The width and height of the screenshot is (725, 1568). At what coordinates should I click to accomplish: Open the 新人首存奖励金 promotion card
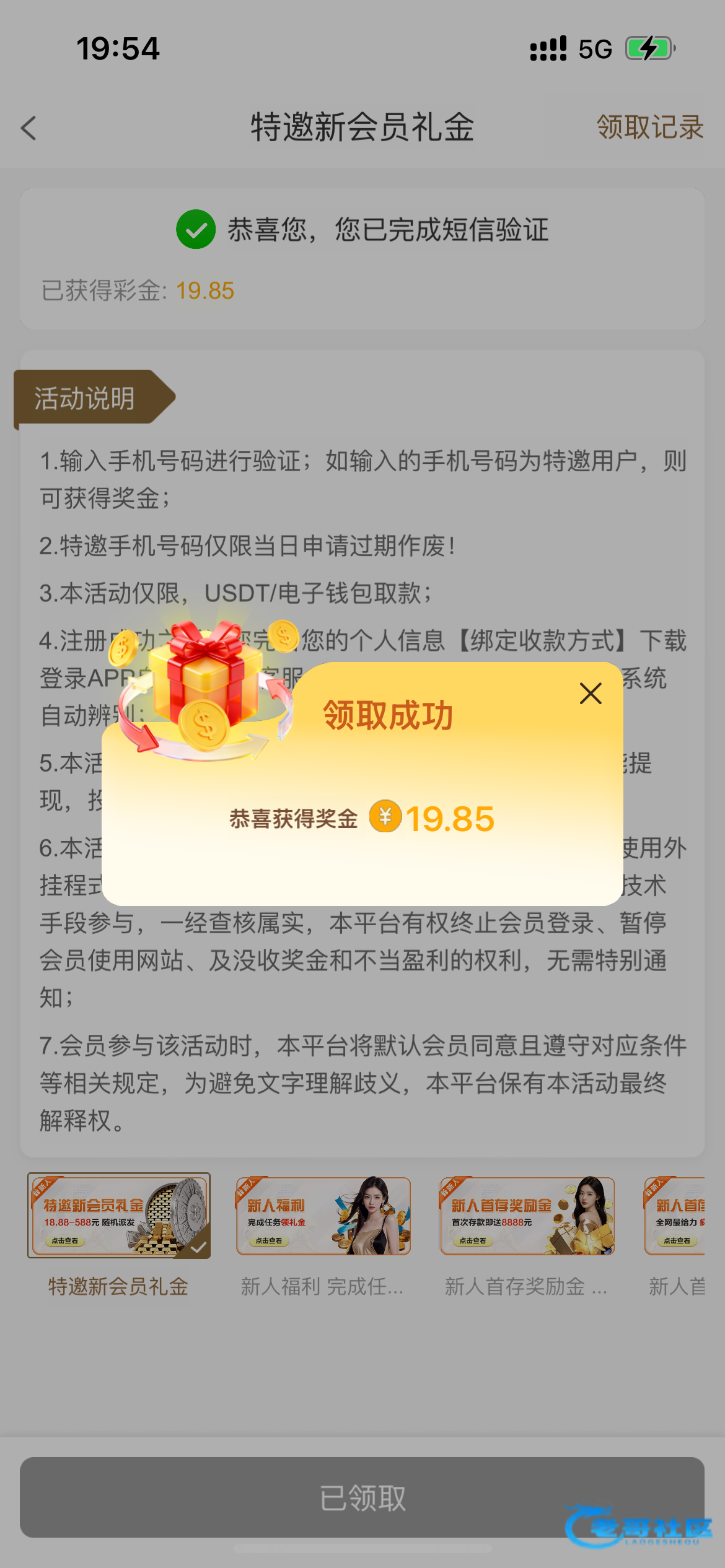click(527, 1216)
